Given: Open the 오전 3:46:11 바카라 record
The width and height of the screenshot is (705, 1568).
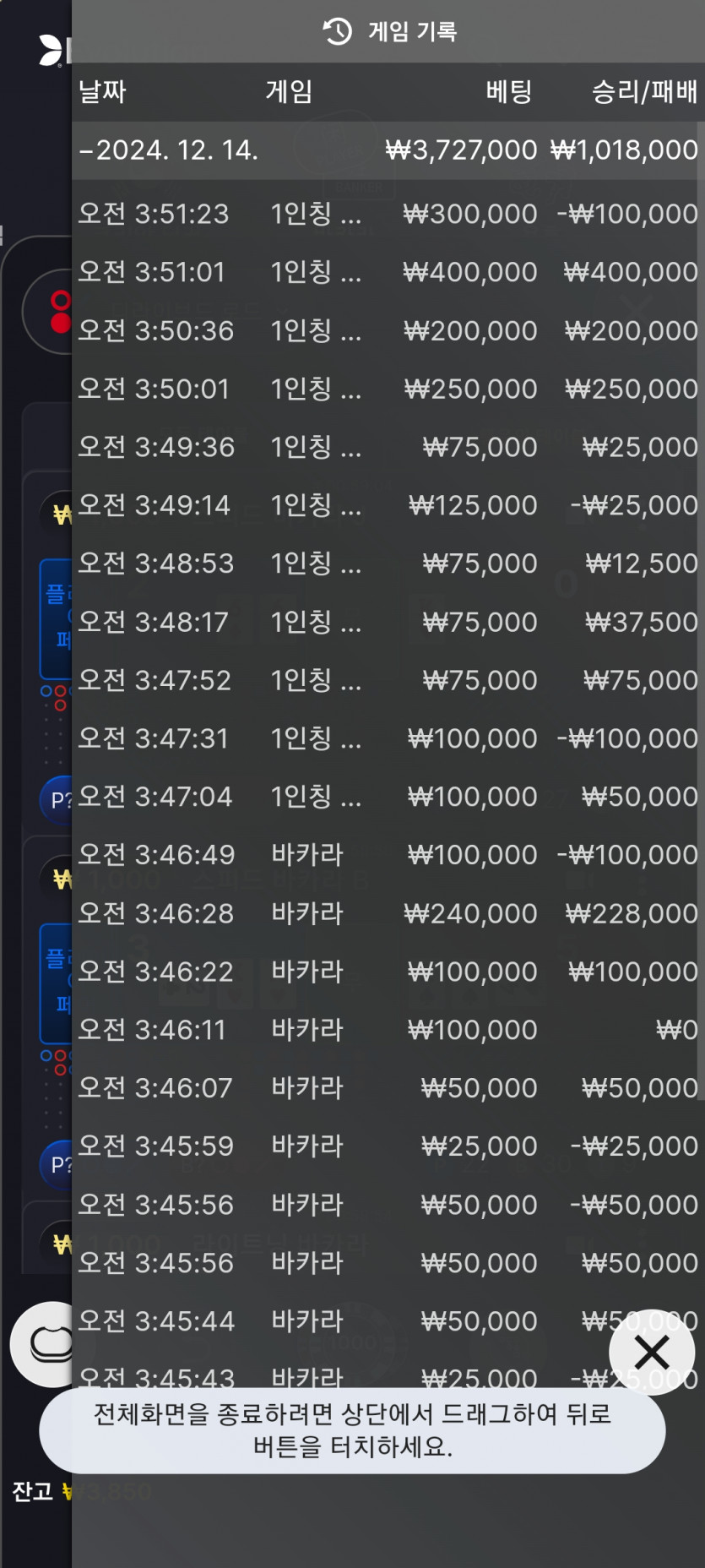Looking at the screenshot, I should point(388,1030).
